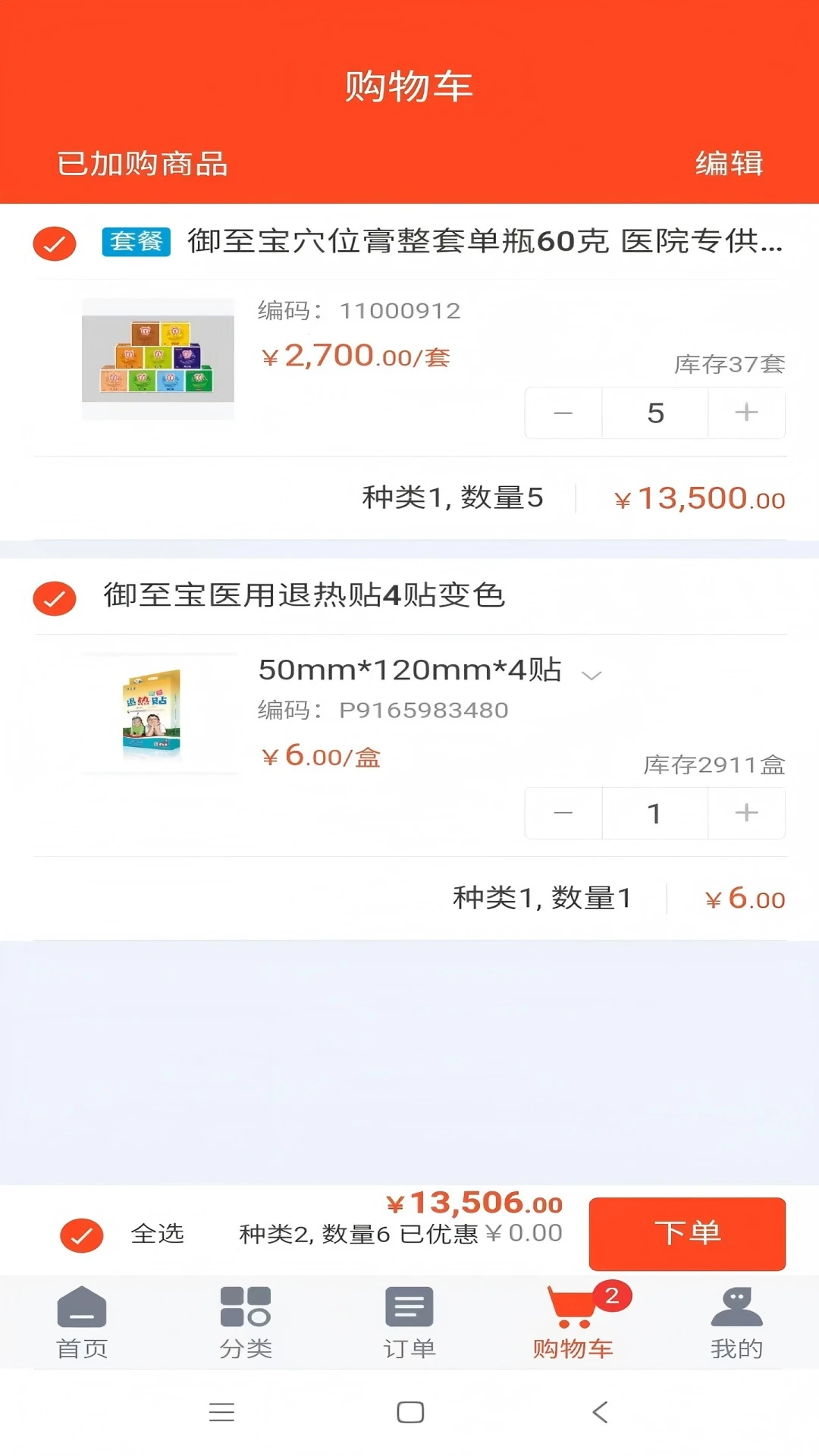Increase 穴位膏 quantity with plus icon
This screenshot has width=819, height=1456.
tap(746, 413)
